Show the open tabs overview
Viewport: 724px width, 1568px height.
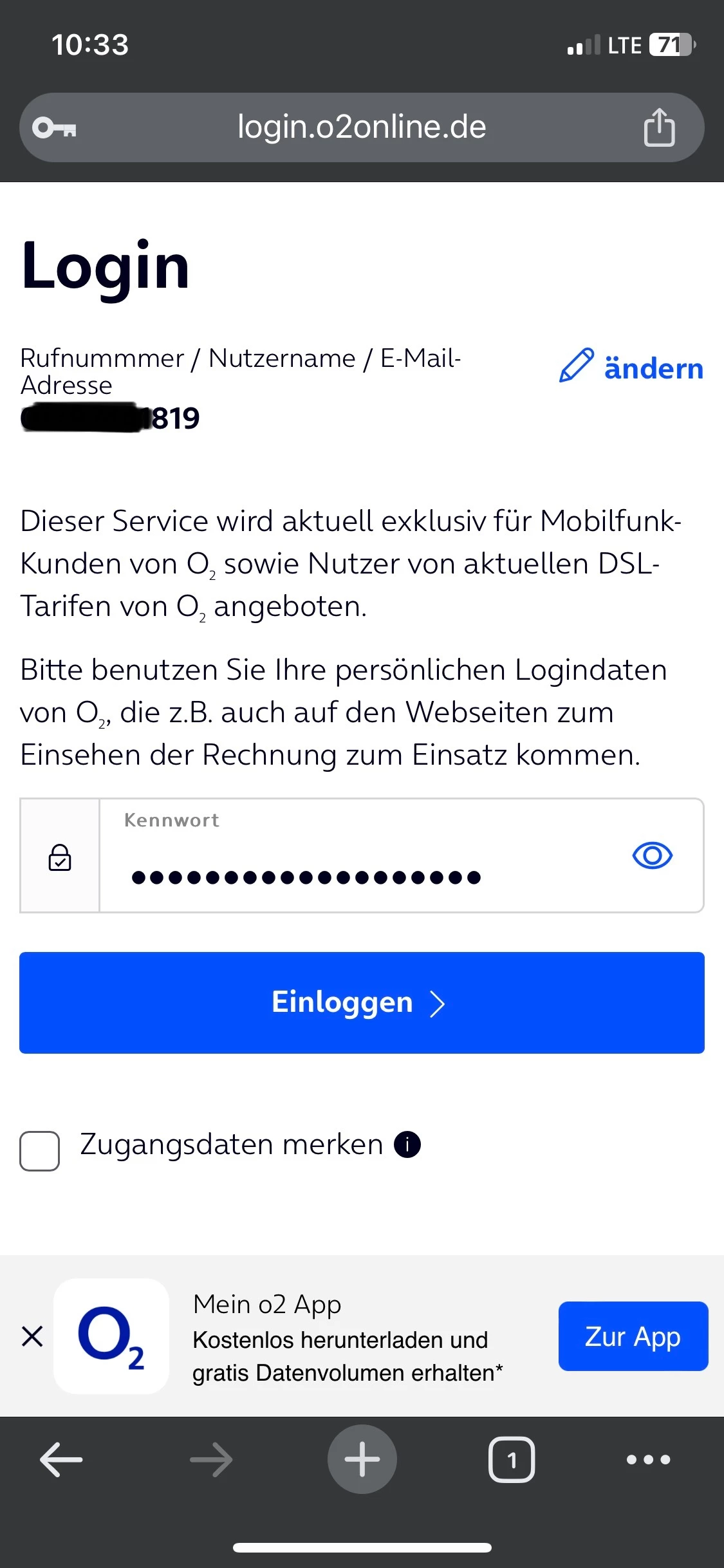pos(512,1459)
